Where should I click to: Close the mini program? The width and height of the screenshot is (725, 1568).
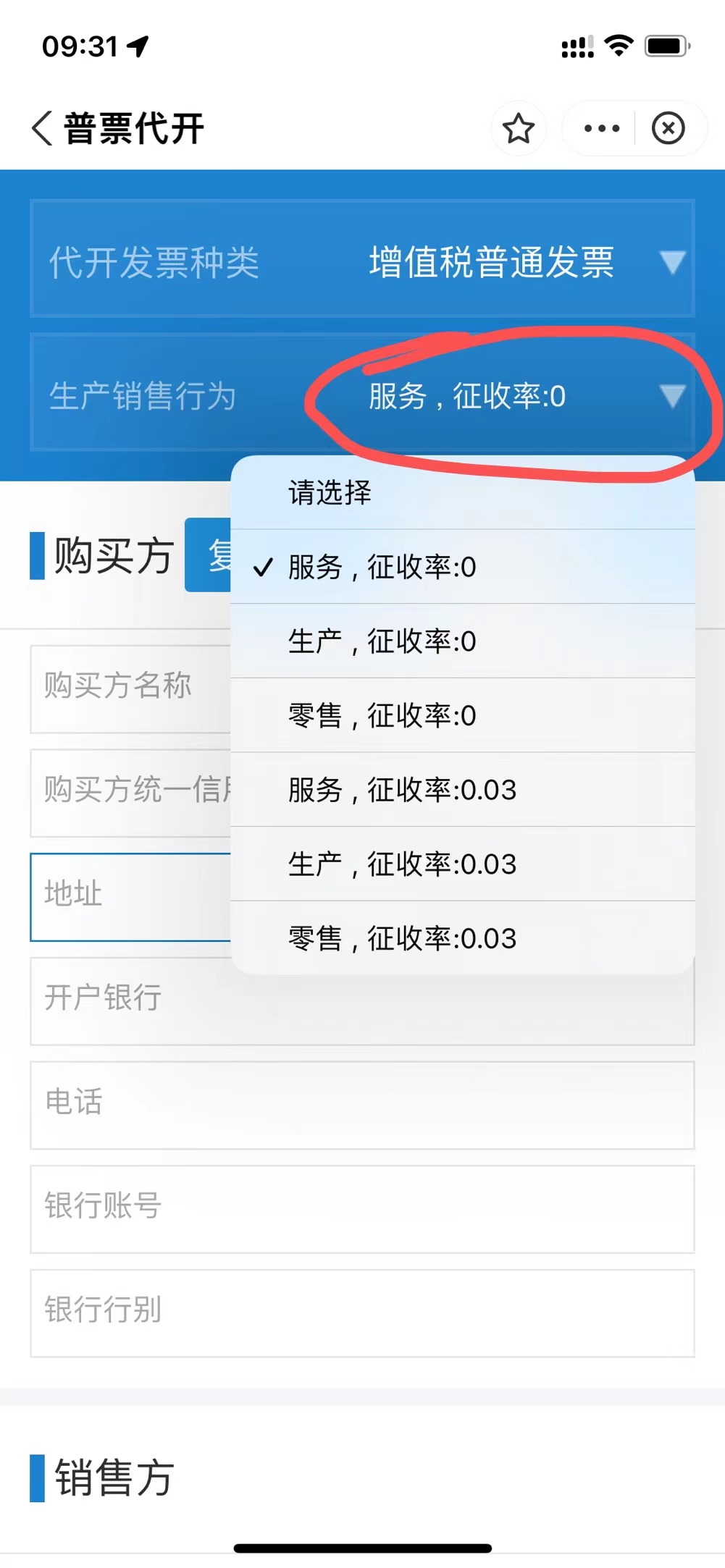(668, 129)
